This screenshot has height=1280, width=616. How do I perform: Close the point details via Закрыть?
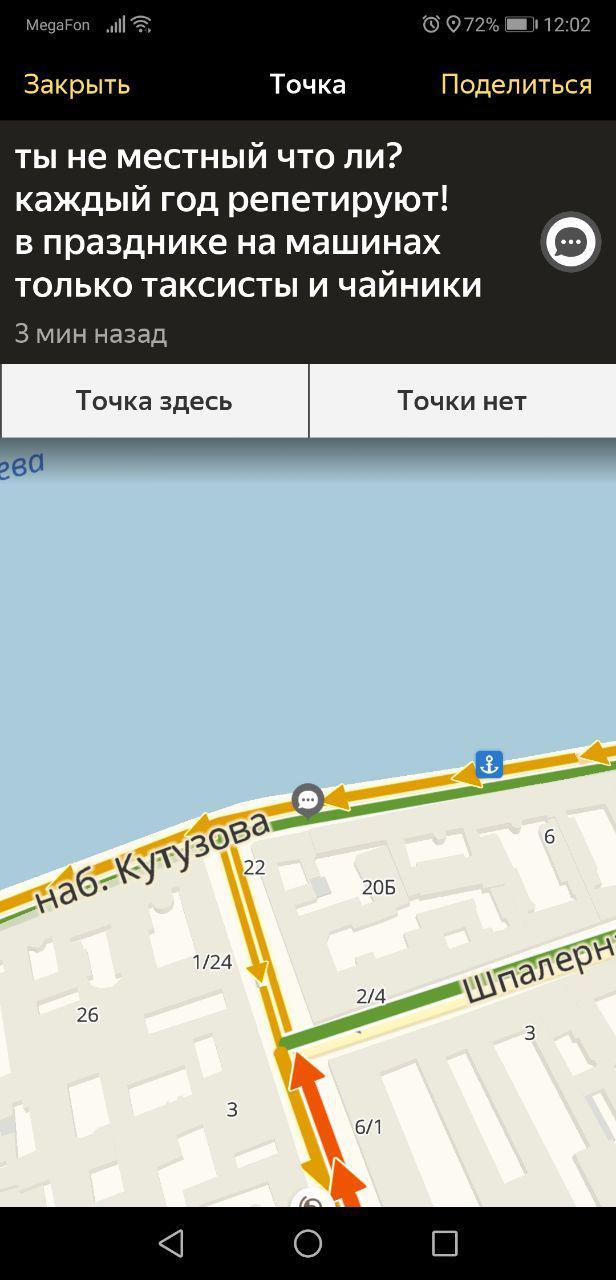pyautogui.click(x=77, y=85)
